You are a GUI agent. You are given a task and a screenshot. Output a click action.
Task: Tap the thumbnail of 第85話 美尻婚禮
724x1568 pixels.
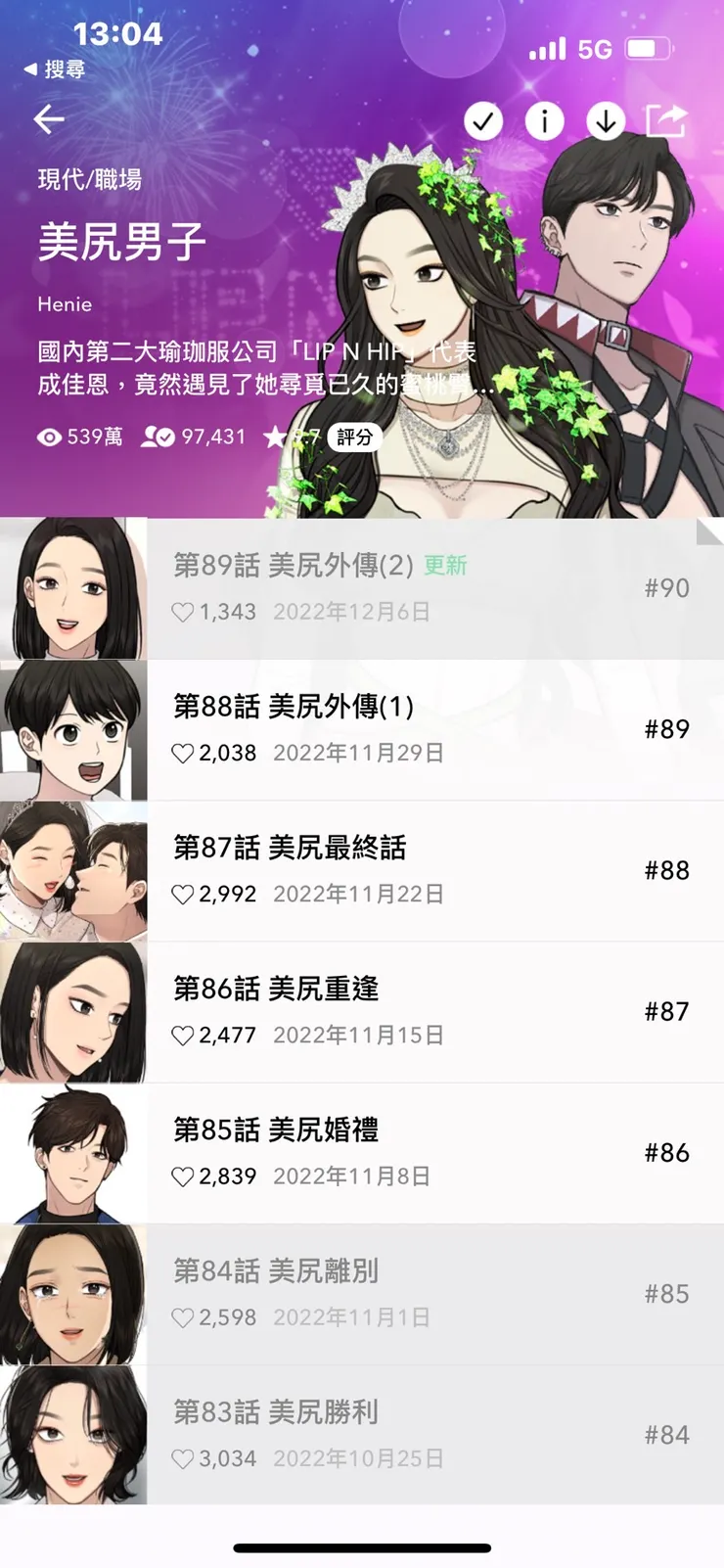click(x=76, y=1152)
